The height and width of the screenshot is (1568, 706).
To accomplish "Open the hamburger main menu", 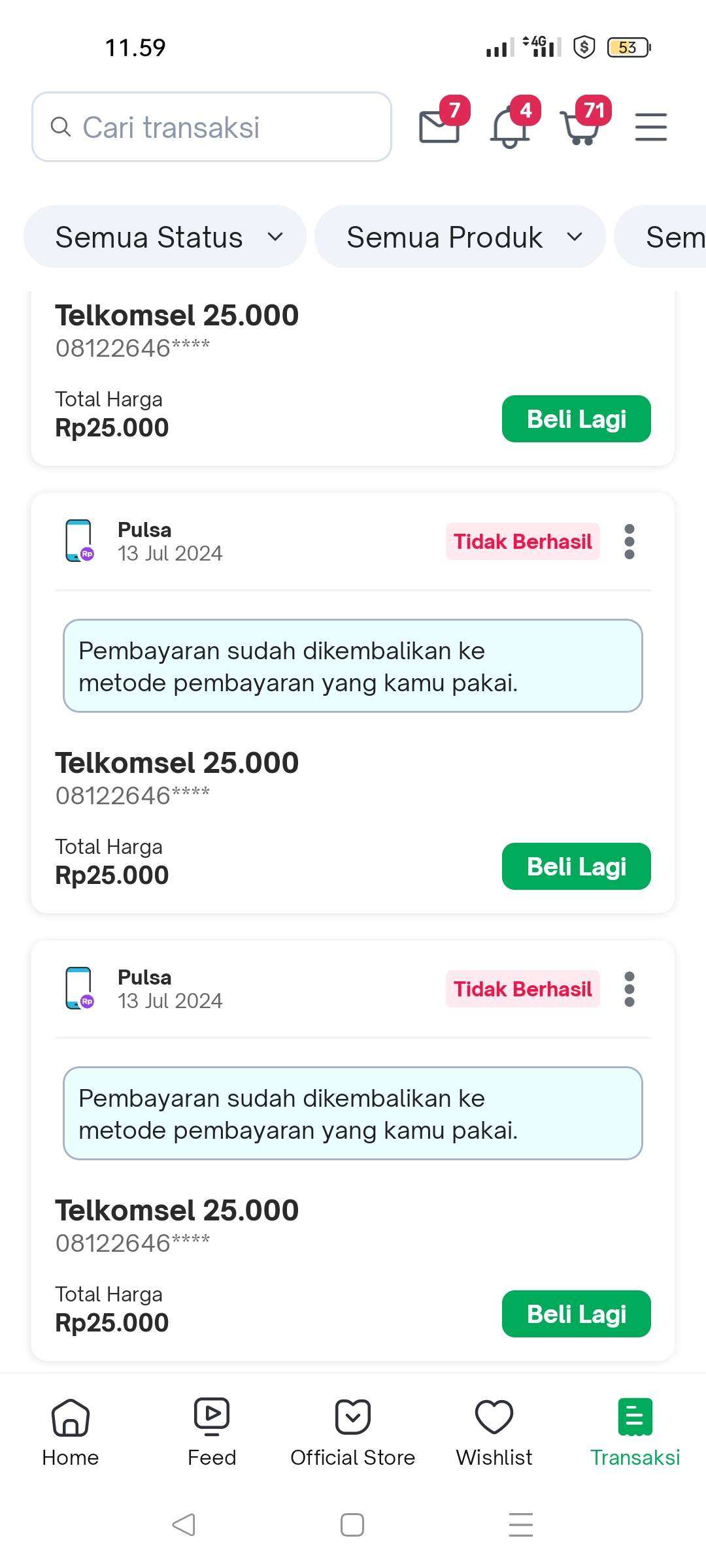I will 651,127.
